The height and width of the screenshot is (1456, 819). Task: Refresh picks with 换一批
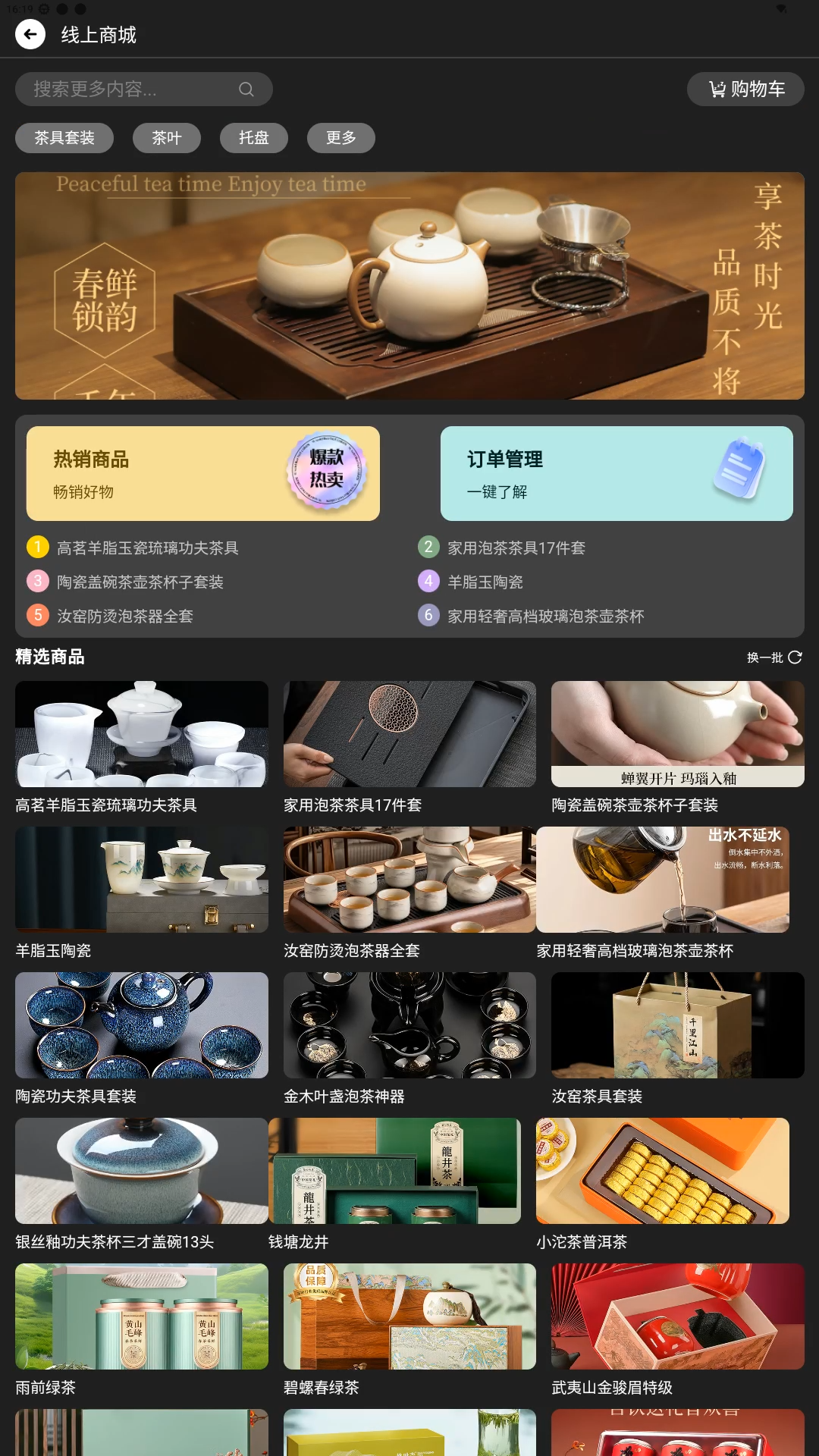tap(773, 657)
